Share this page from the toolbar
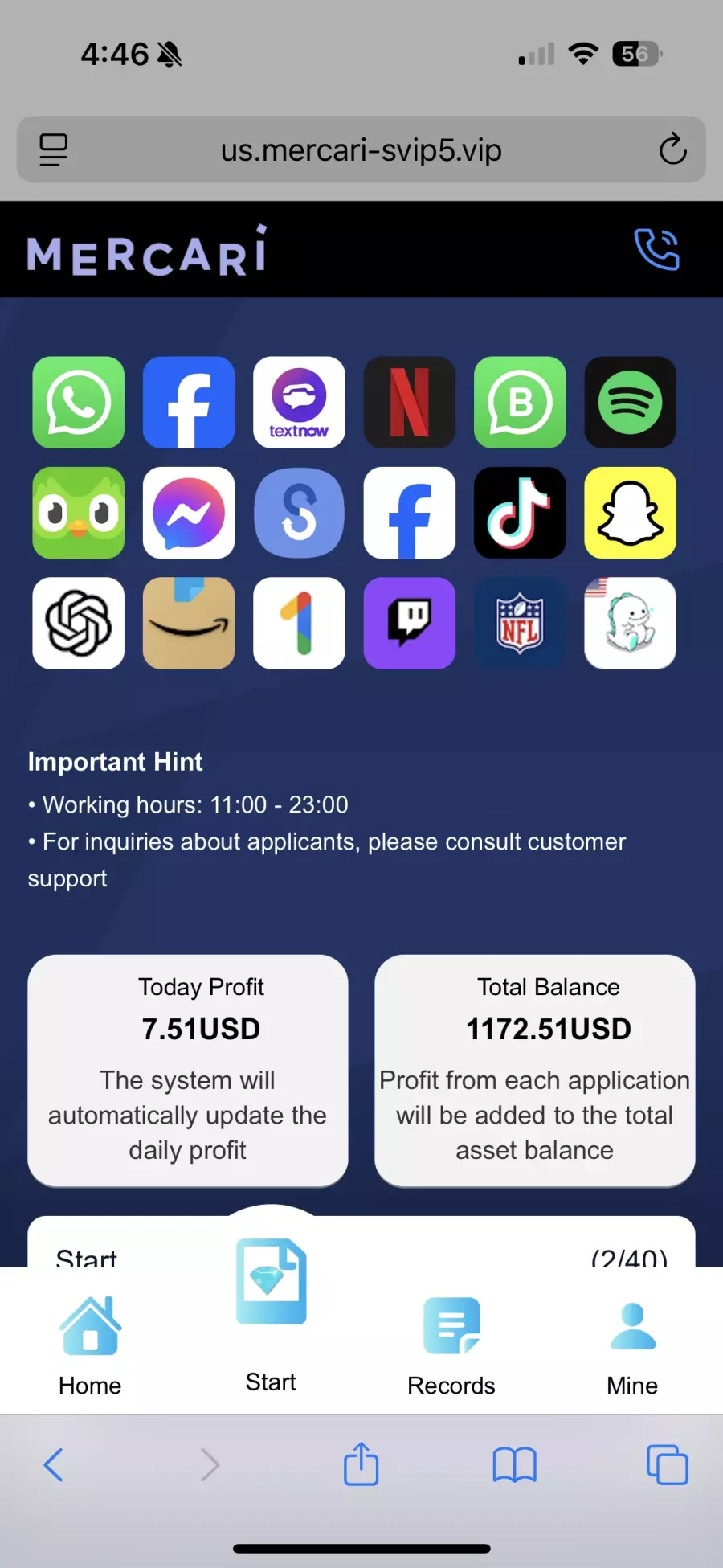 coord(361,1464)
